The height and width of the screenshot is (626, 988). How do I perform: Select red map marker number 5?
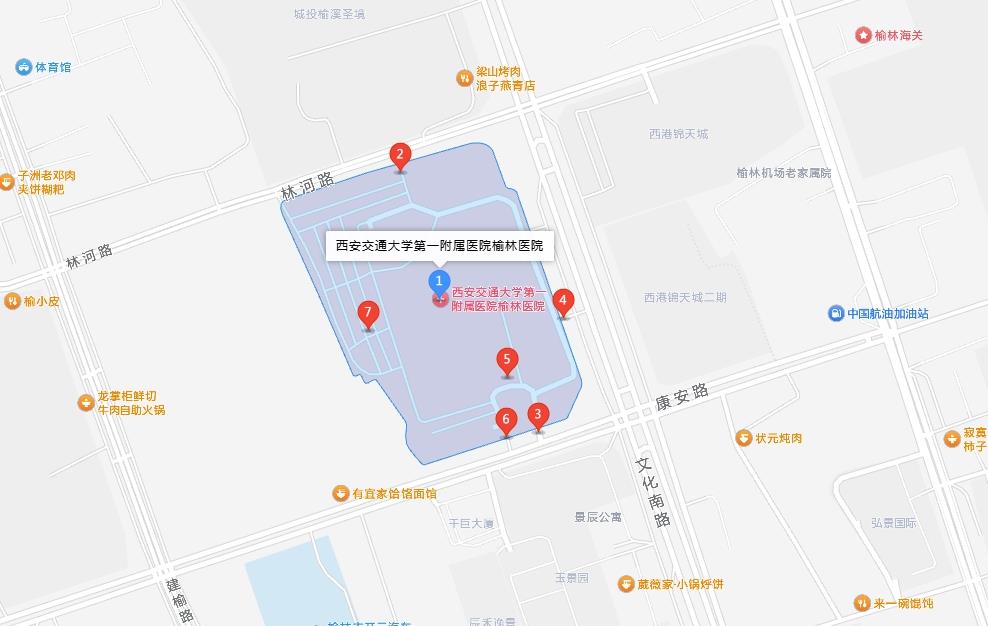507,360
